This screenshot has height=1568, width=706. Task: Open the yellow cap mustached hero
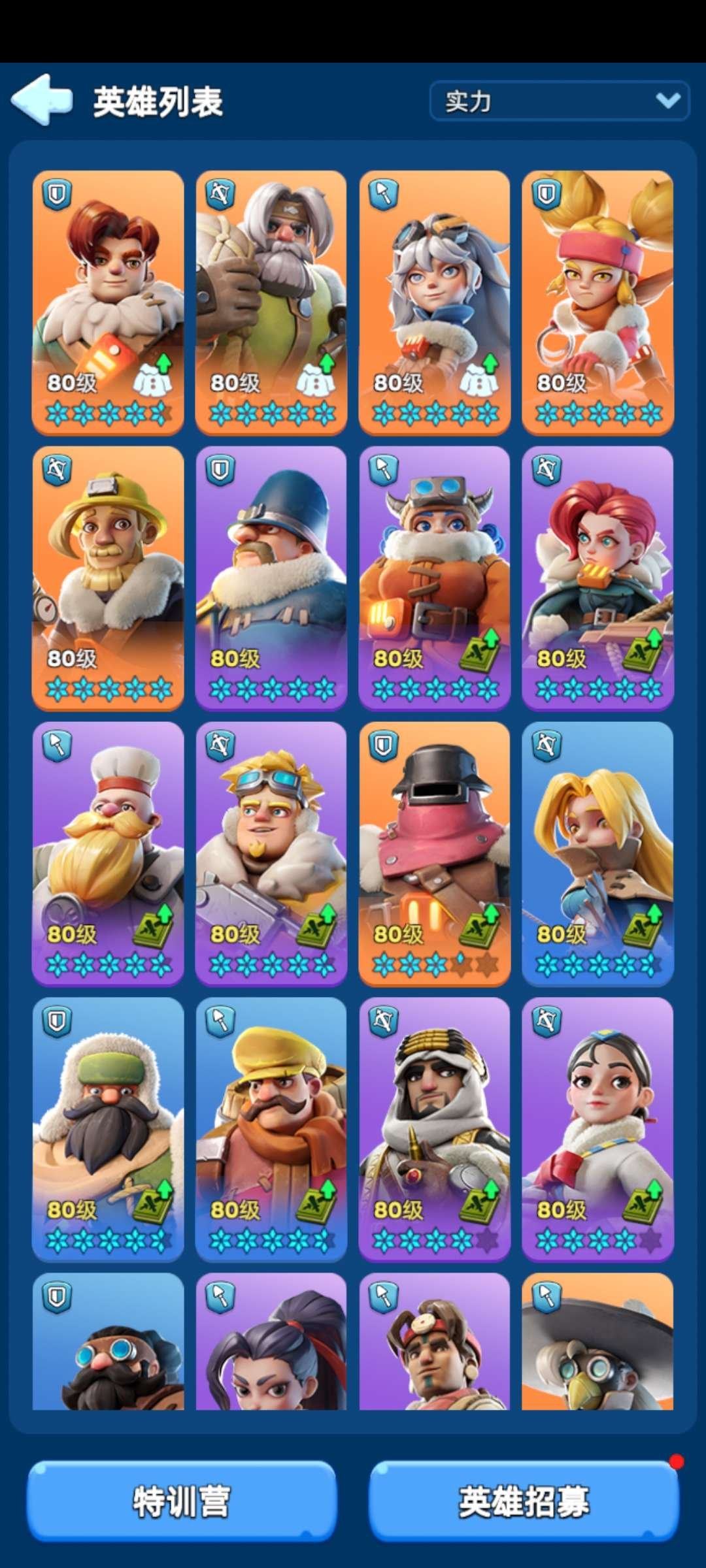click(271, 1128)
